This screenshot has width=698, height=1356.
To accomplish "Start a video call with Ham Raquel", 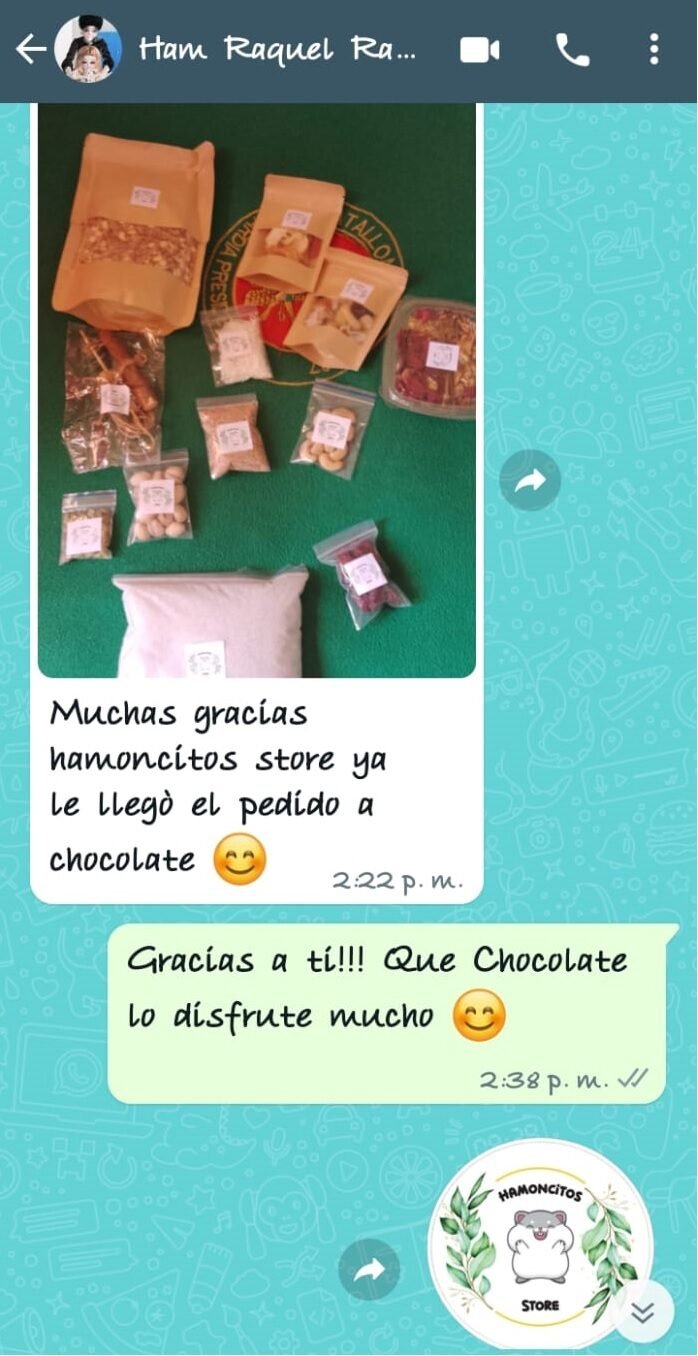I will [x=479, y=49].
